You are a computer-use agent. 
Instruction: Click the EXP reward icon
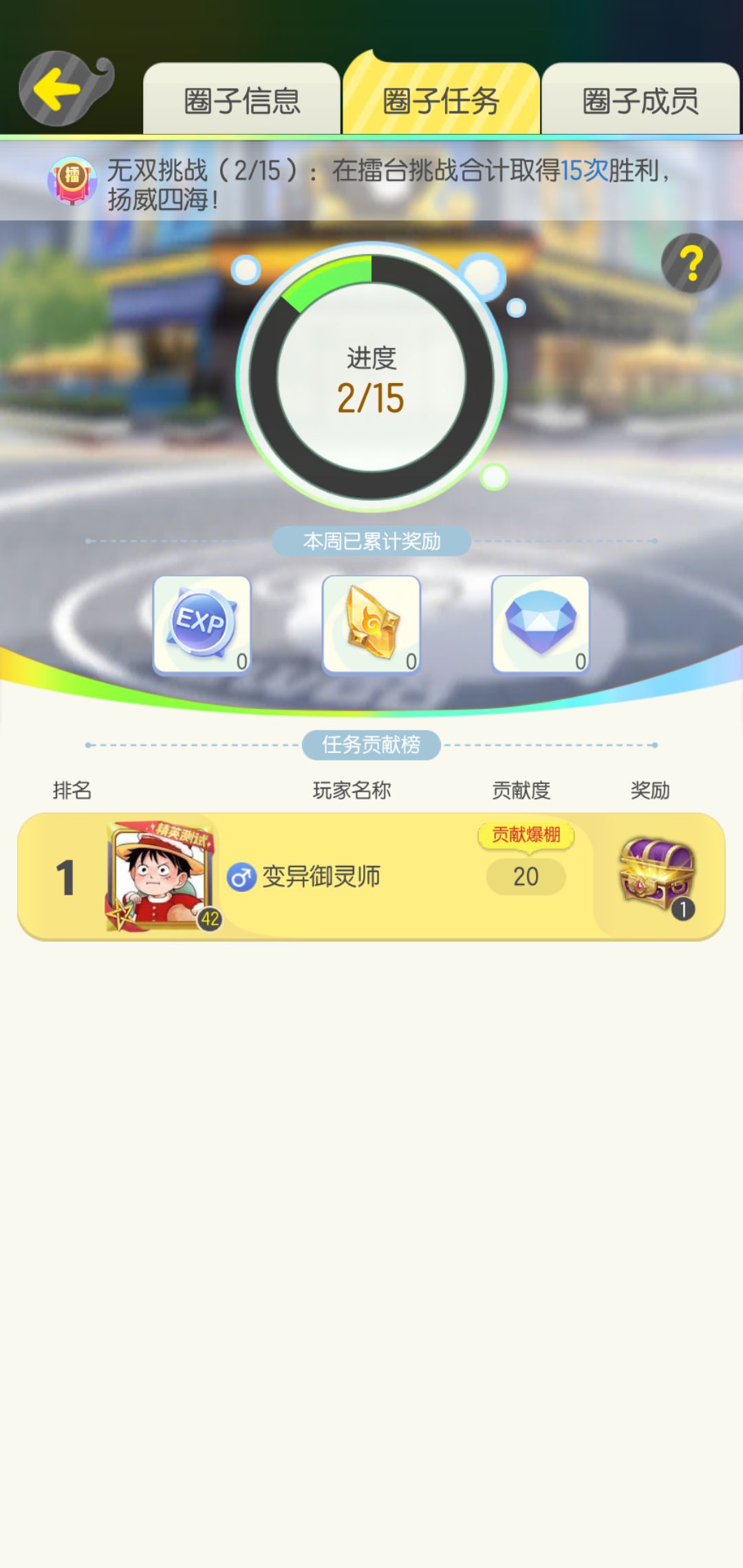click(x=202, y=624)
